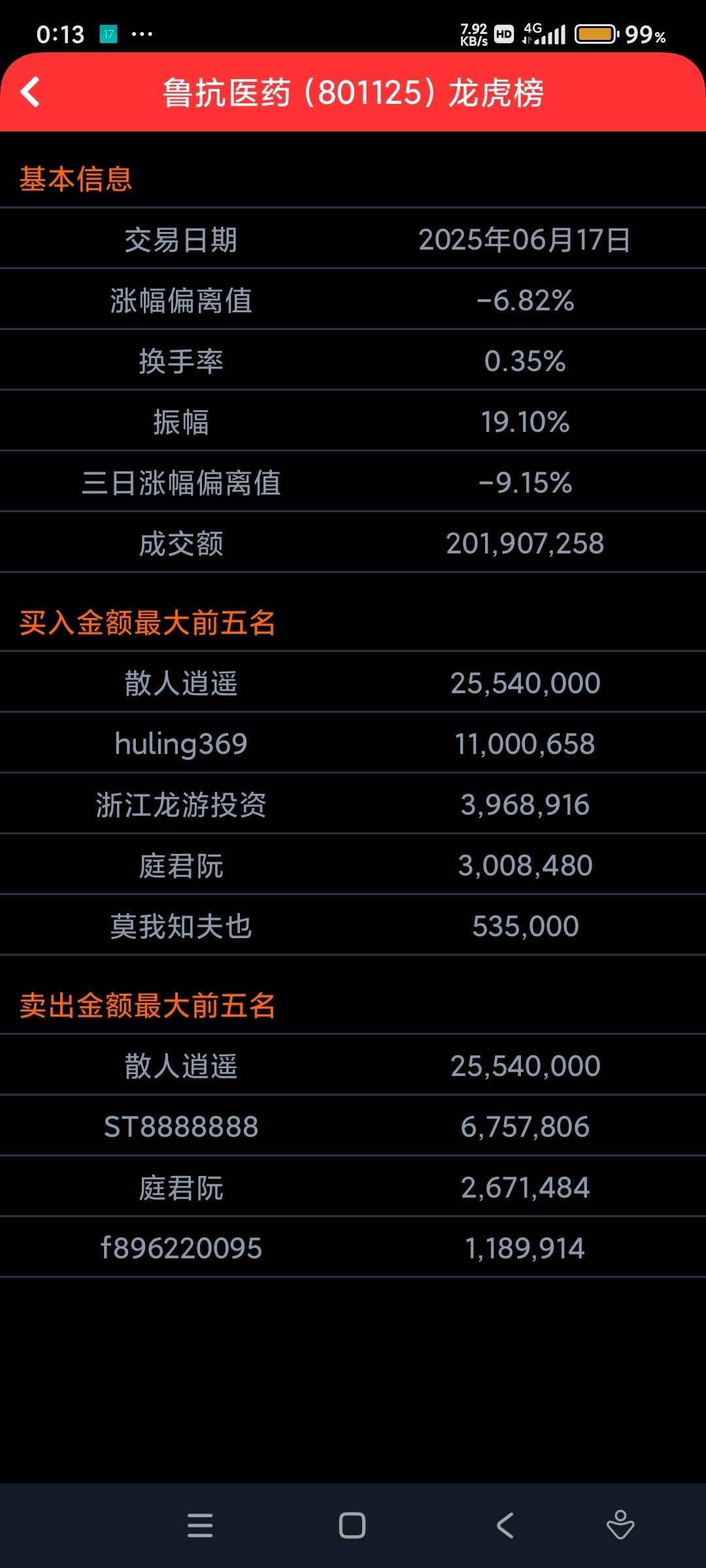Screen dimensions: 706x1568
Task: Open system recent apps menu
Action: pos(200,1526)
